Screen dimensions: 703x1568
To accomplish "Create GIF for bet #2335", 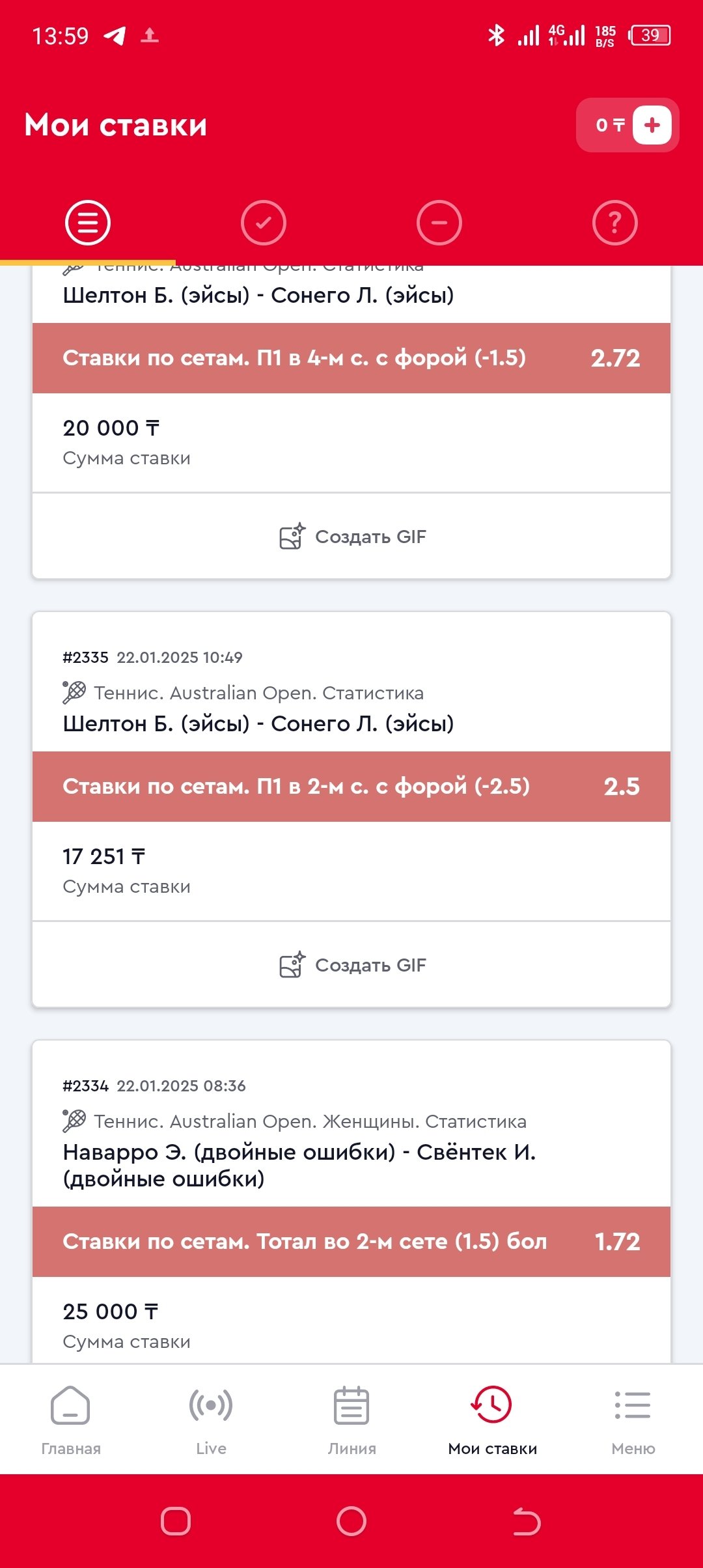I will 351,965.
